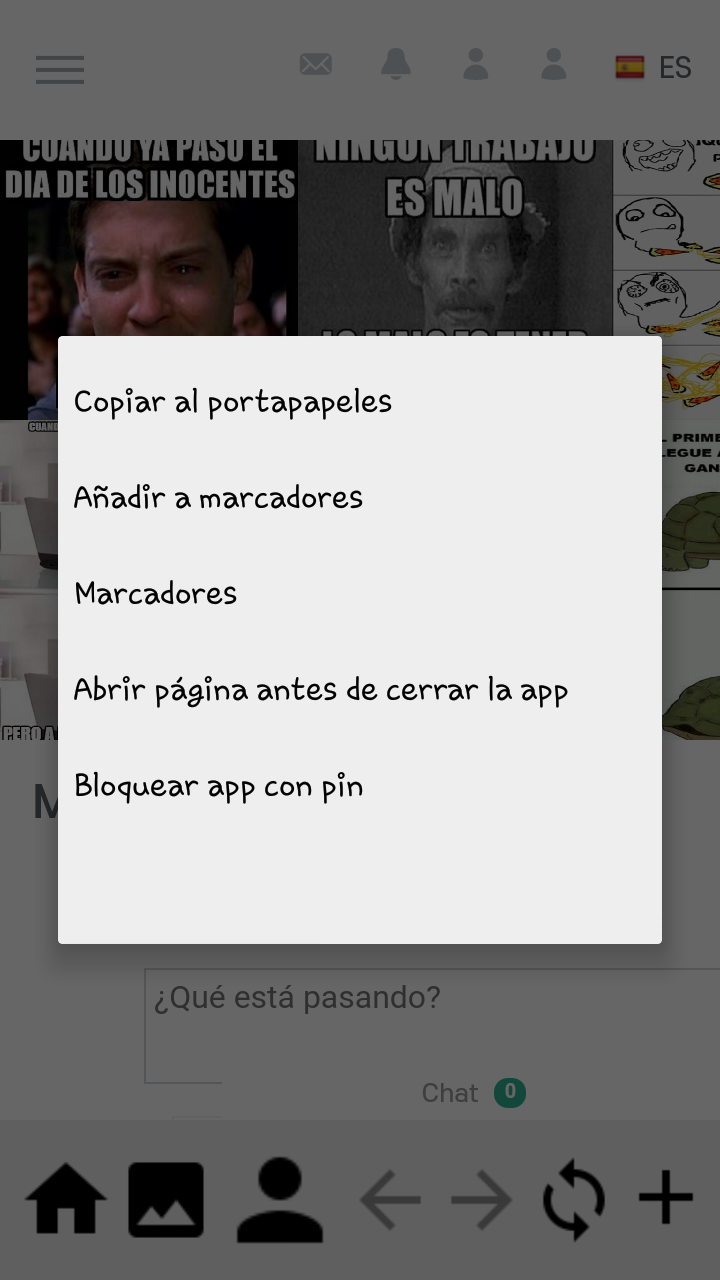Open the notifications bell
720x1280 pixels.
[396, 65]
